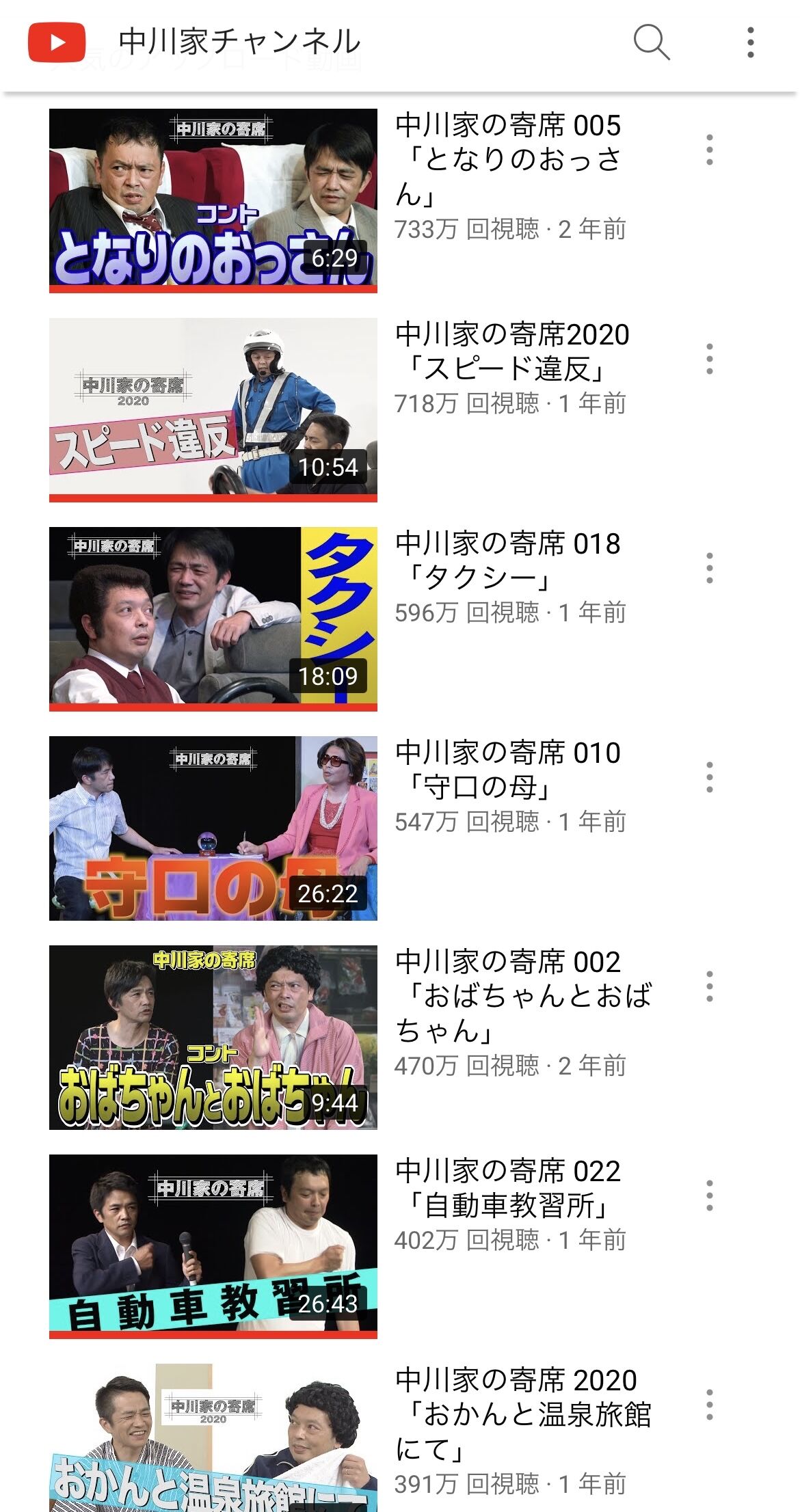The width and height of the screenshot is (800, 1512).
Task: Play the 「となりのおっさん」 video
Action: (x=213, y=200)
